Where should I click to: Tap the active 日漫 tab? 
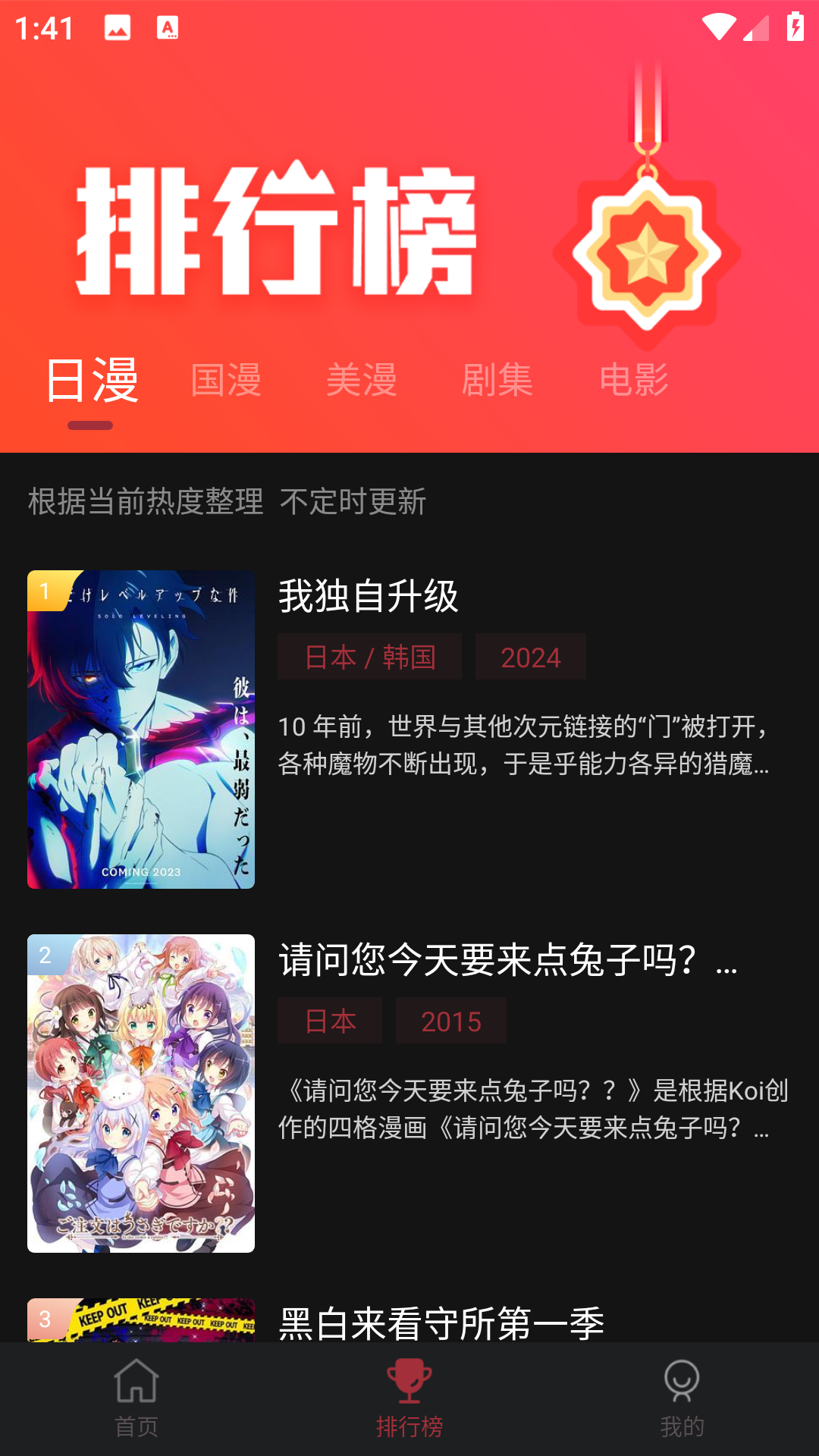click(92, 380)
